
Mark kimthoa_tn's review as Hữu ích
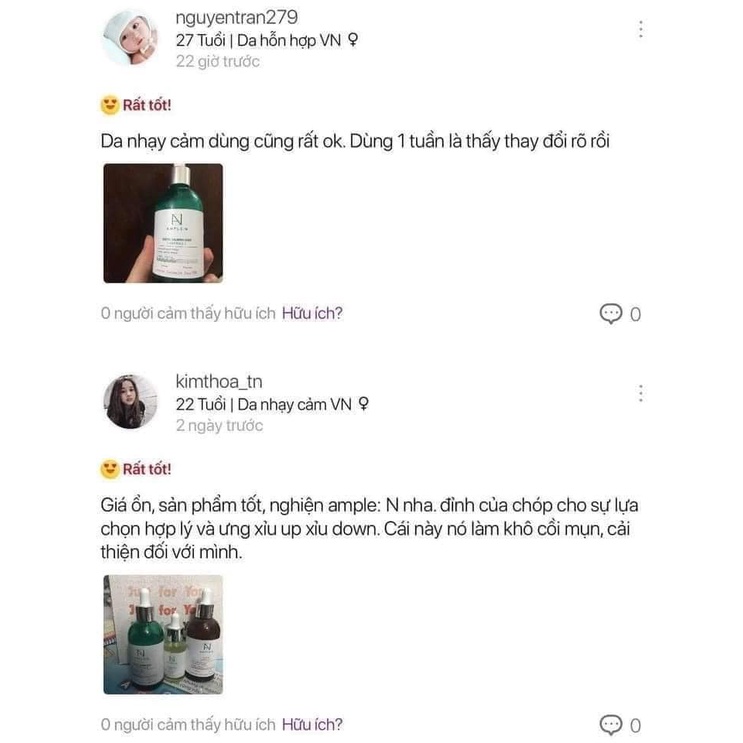312,725
